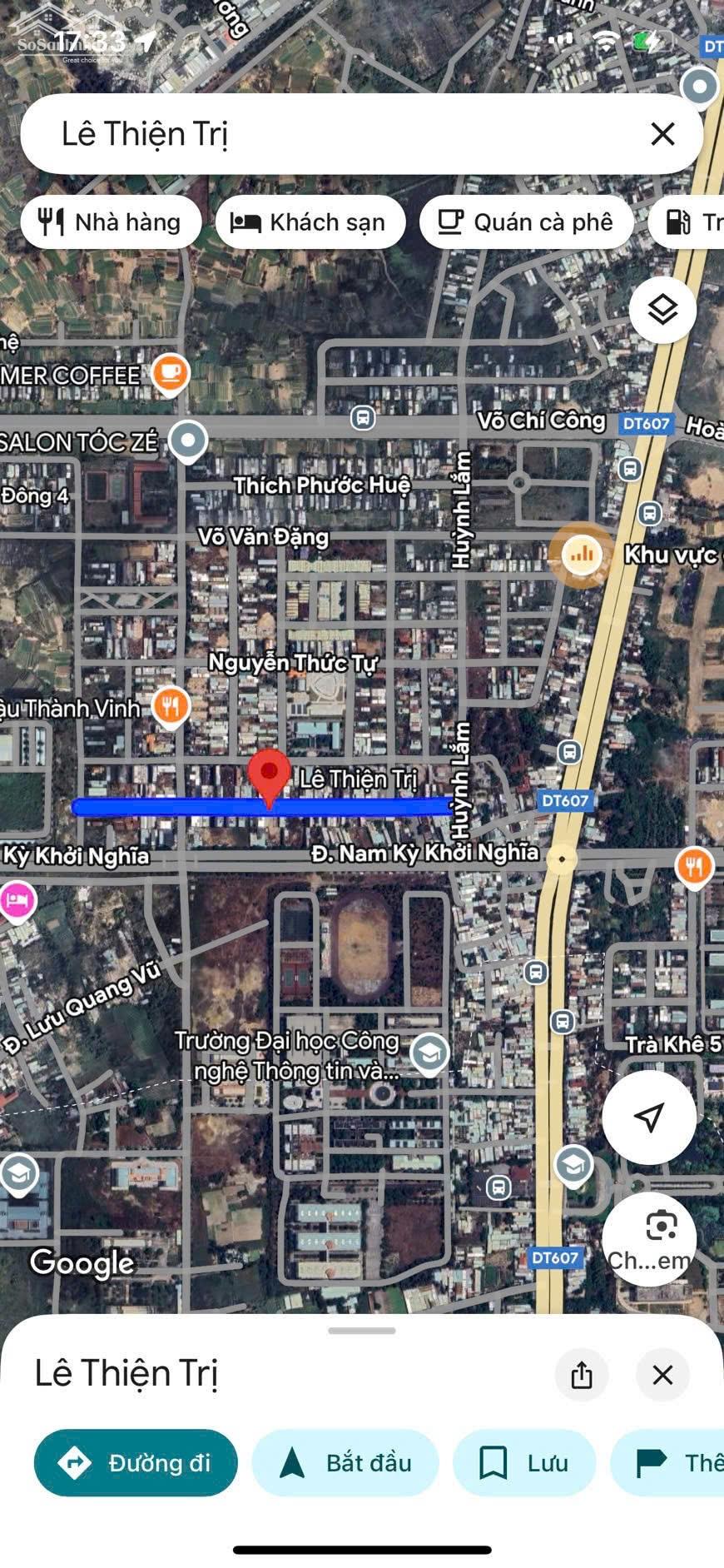
Task: Select the Trường Đại học Công nghệ marker
Action: pyautogui.click(x=429, y=1054)
